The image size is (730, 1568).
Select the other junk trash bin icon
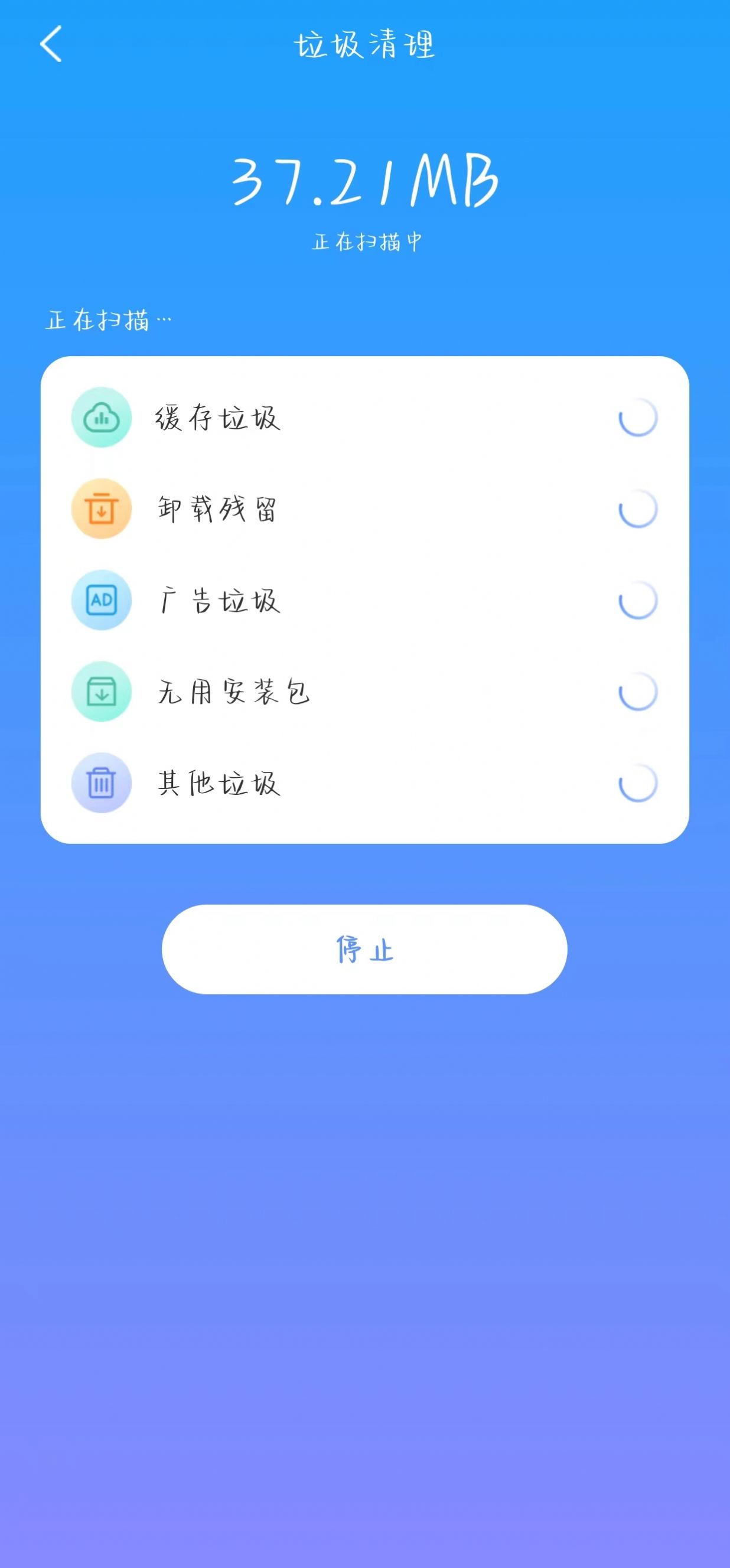pyautogui.click(x=101, y=783)
